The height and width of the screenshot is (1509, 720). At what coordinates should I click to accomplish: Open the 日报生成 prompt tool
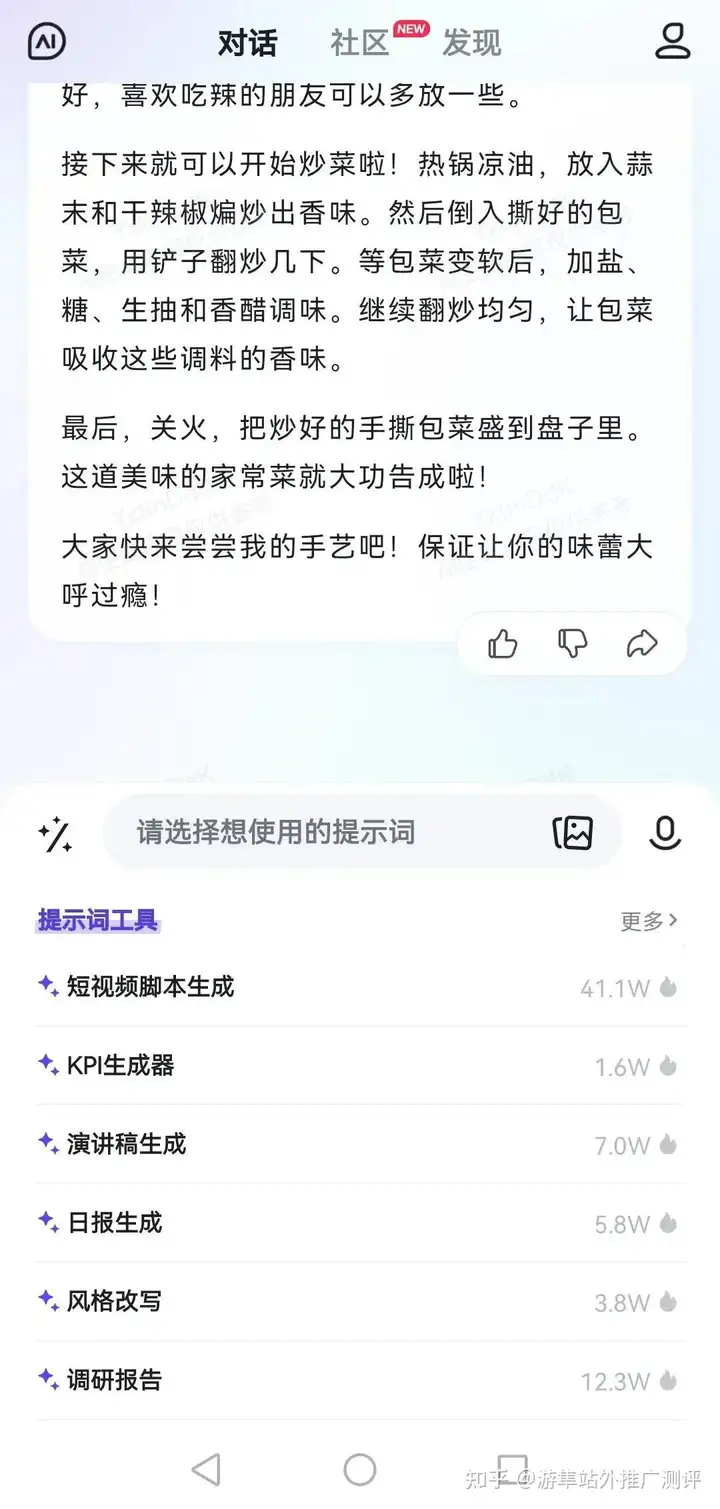[x=114, y=1223]
